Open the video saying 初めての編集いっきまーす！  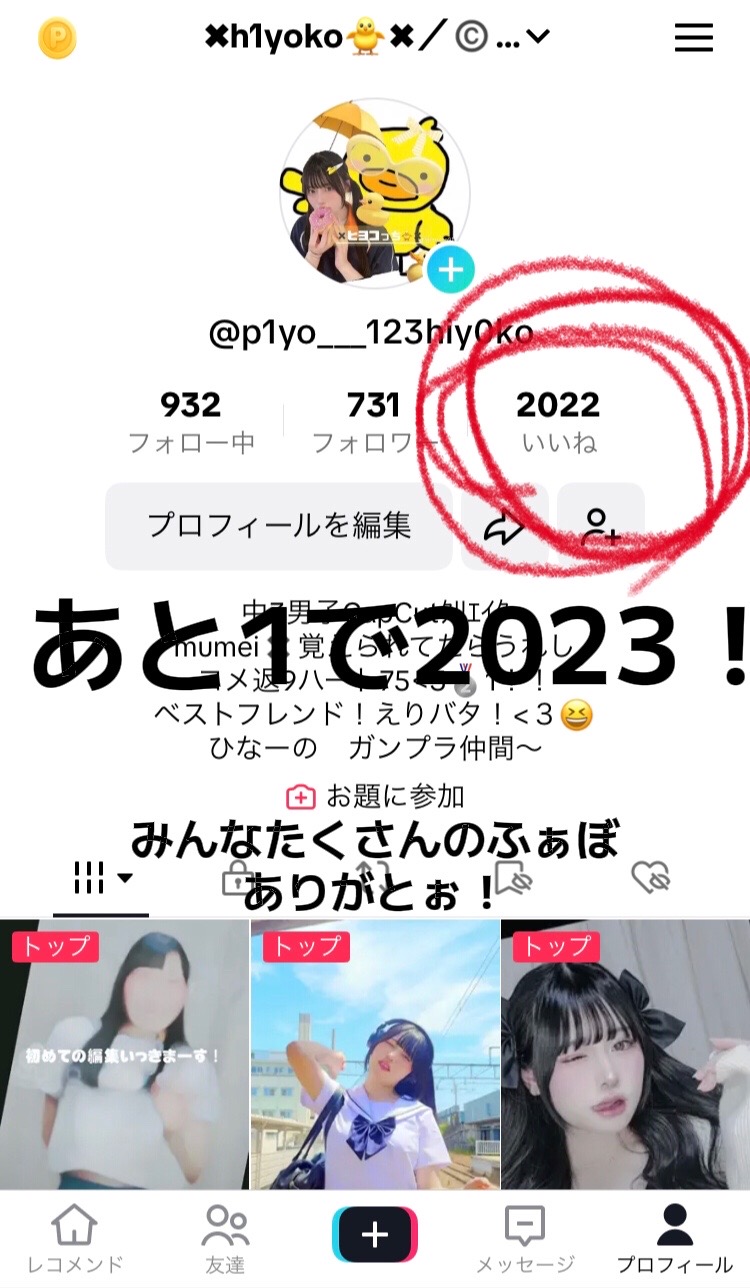pyautogui.click(x=124, y=1054)
